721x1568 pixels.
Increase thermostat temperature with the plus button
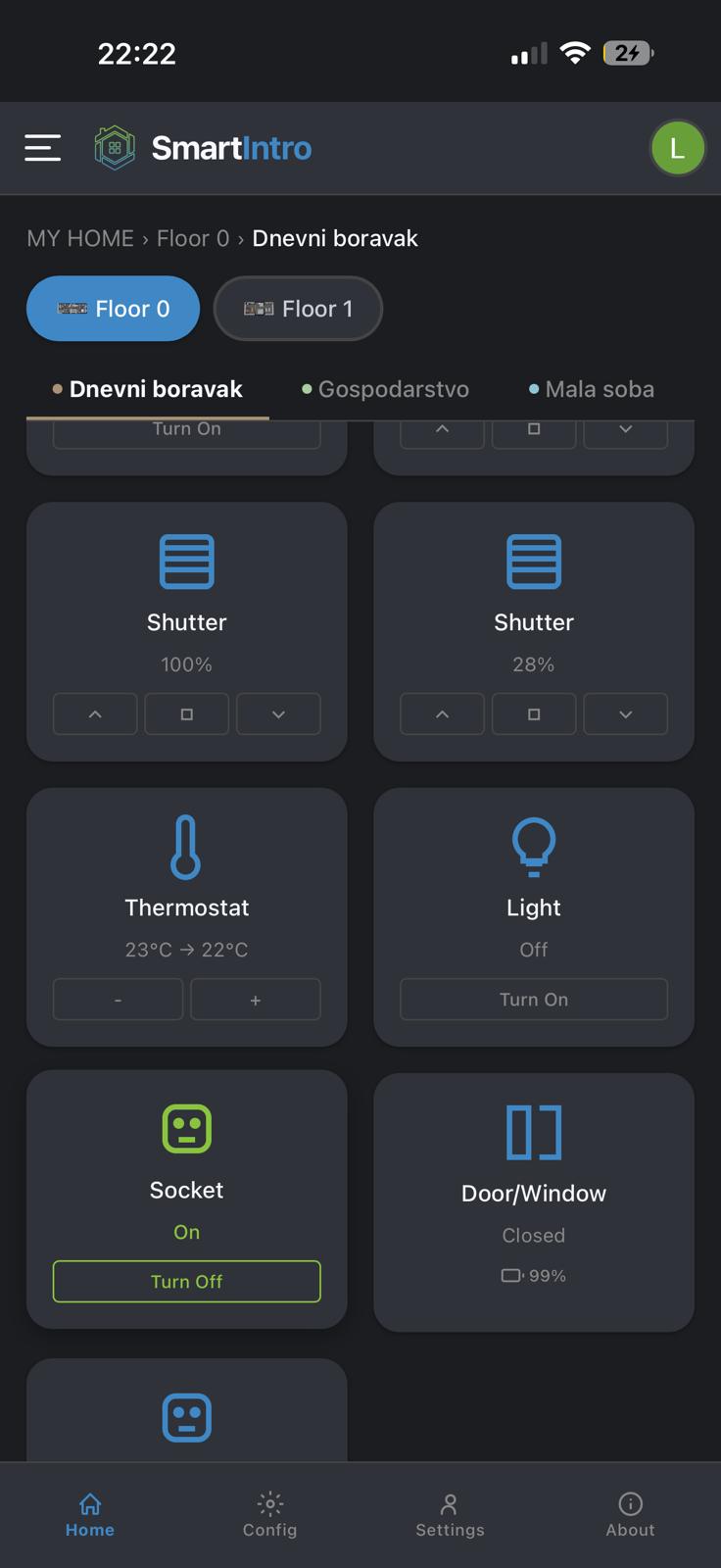[x=255, y=999]
